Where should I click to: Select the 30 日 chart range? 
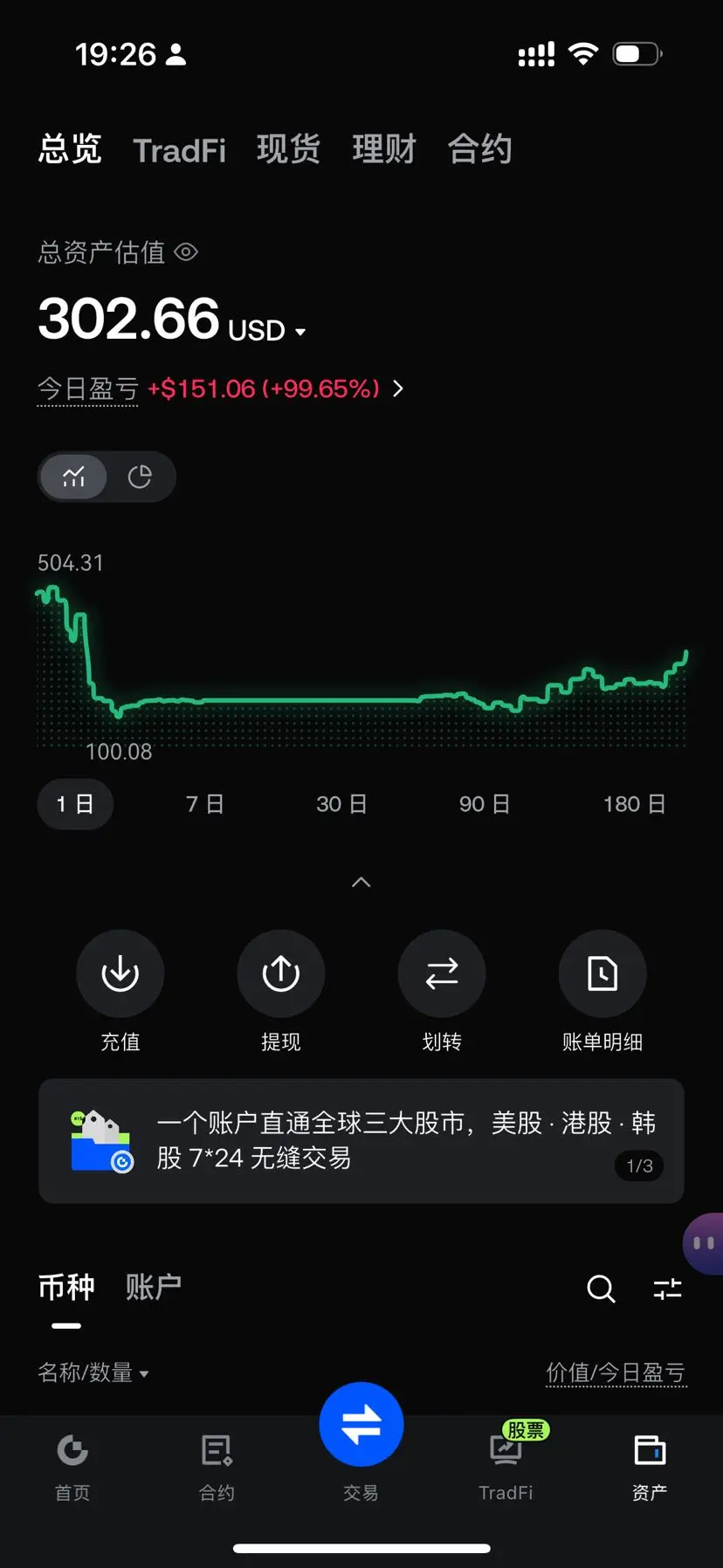coord(341,804)
